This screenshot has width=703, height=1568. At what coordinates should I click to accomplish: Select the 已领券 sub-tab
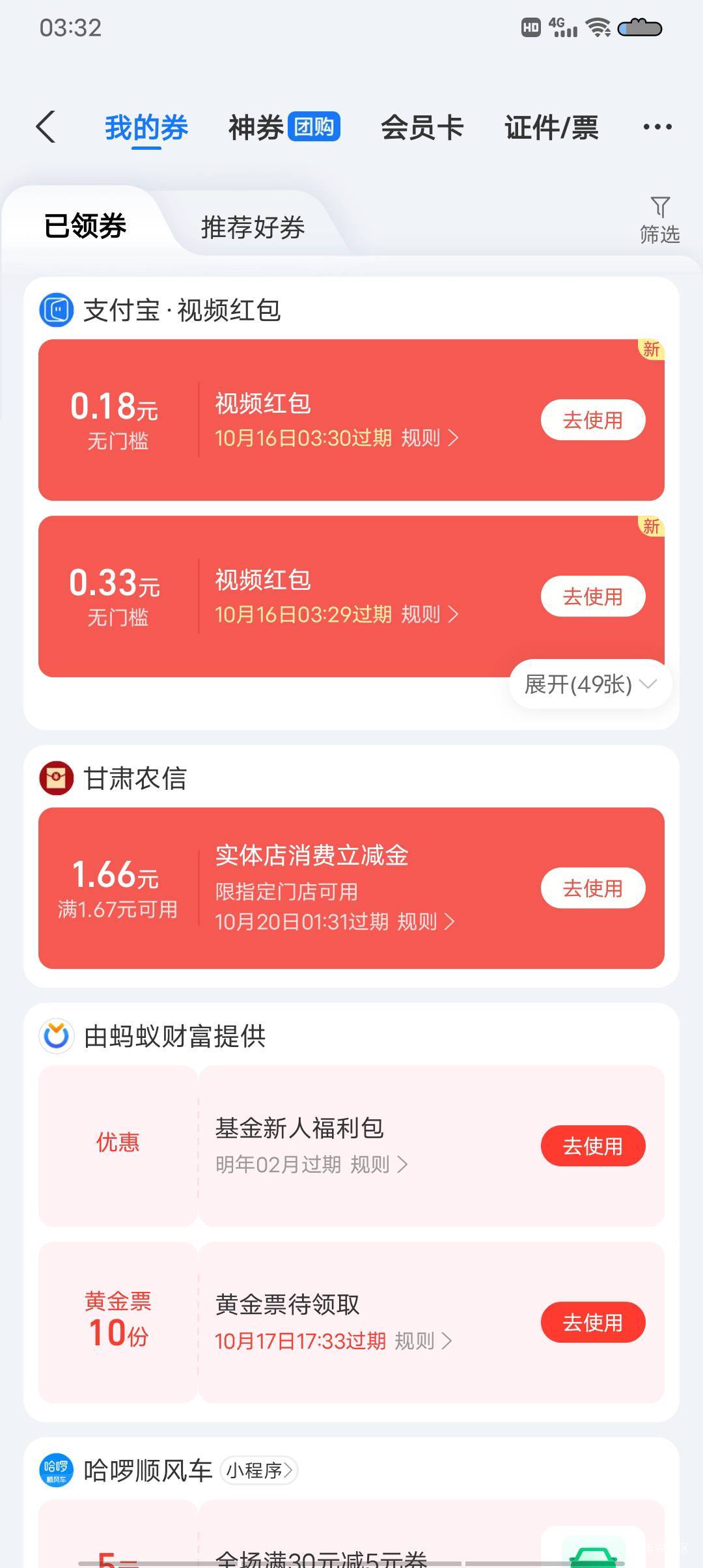[x=85, y=227]
